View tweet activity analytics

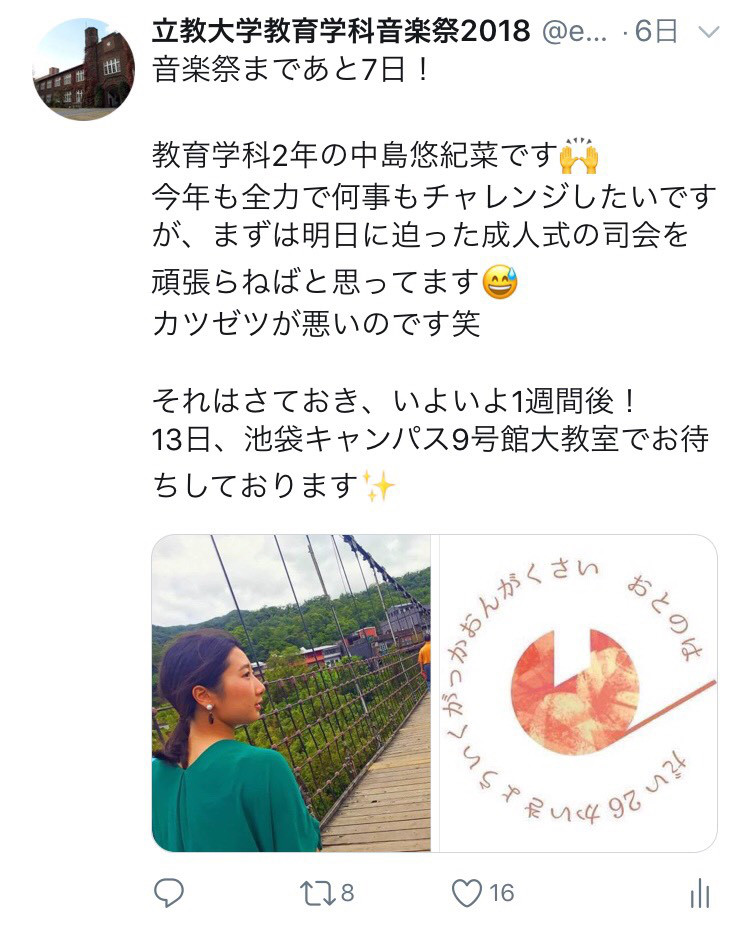pos(701,892)
